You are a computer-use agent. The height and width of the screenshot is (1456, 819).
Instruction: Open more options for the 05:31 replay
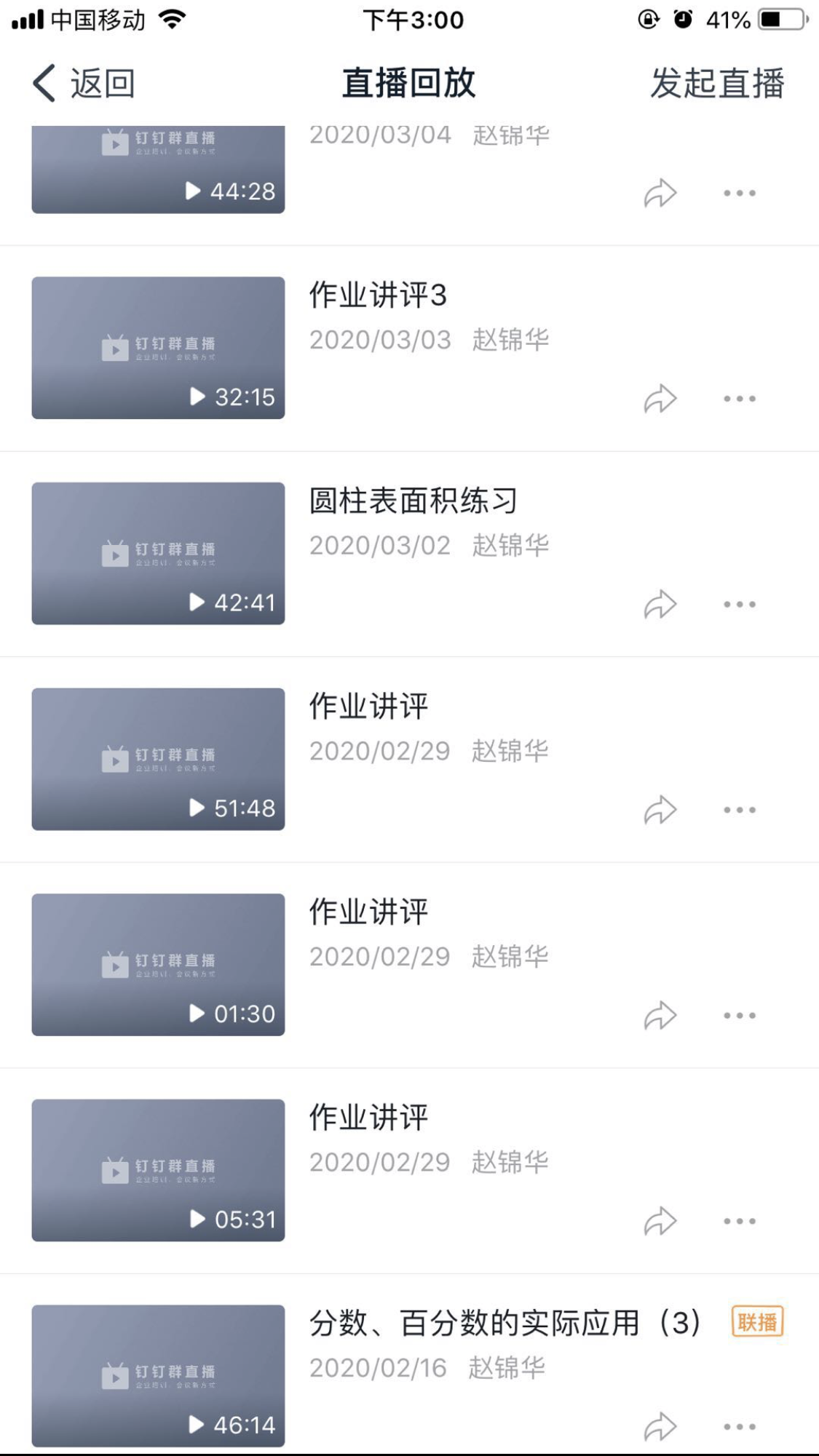pos(740,1222)
